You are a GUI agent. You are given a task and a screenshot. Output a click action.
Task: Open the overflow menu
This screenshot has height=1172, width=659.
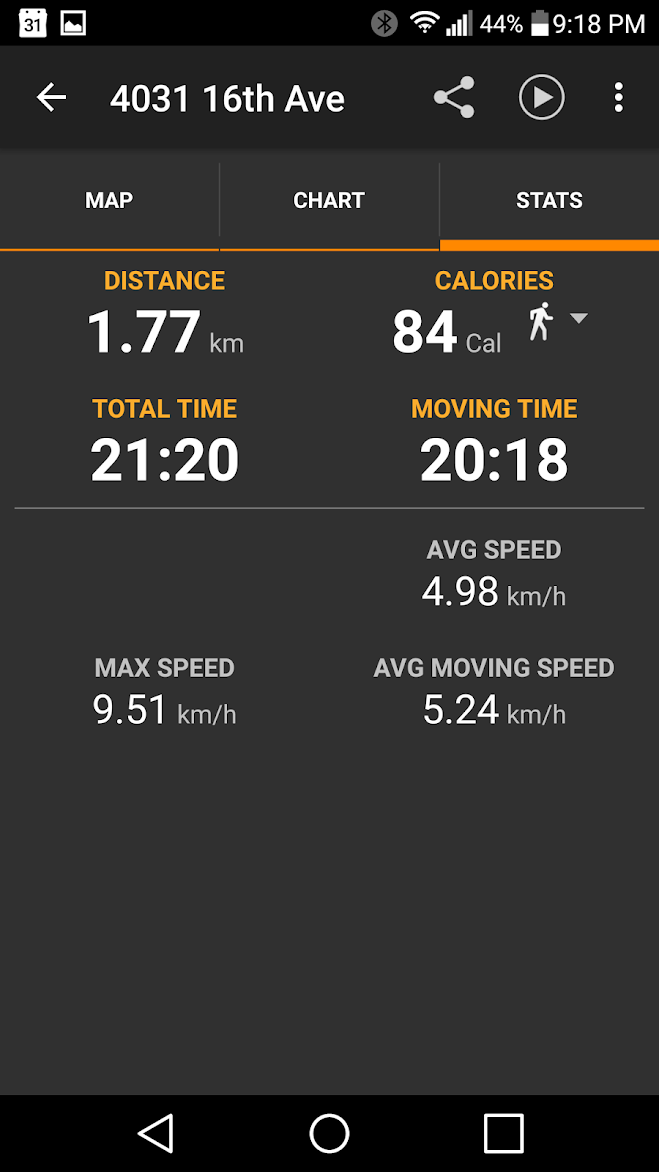point(619,98)
